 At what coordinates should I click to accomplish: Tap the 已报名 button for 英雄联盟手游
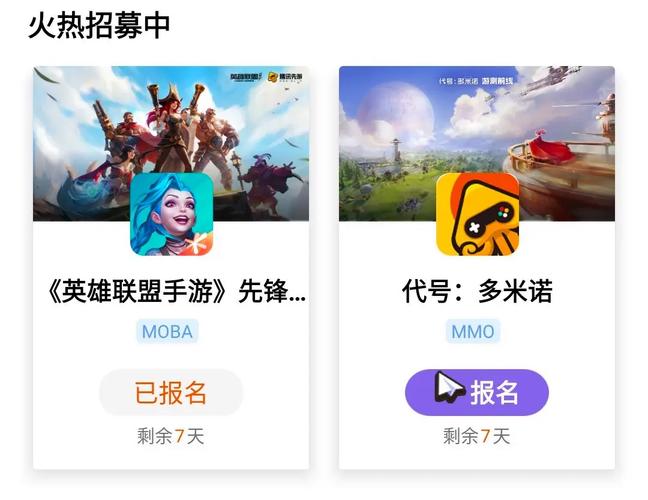(x=171, y=392)
